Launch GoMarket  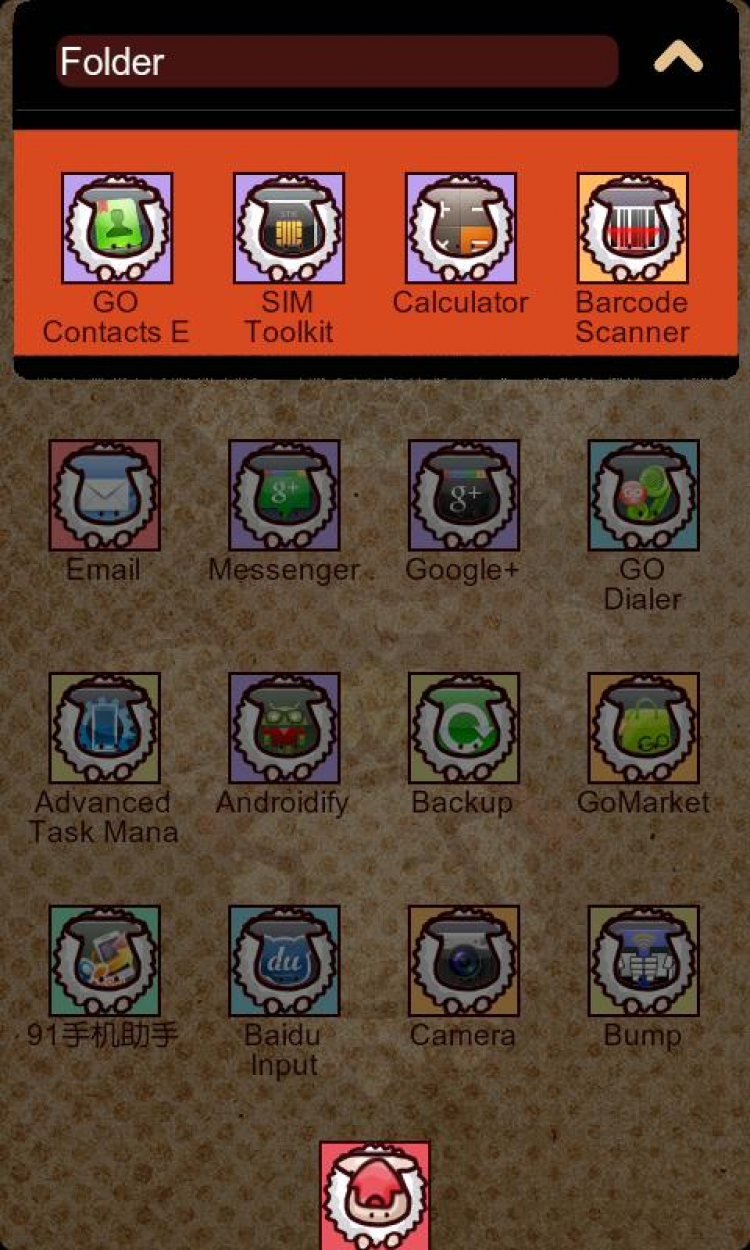[x=643, y=727]
